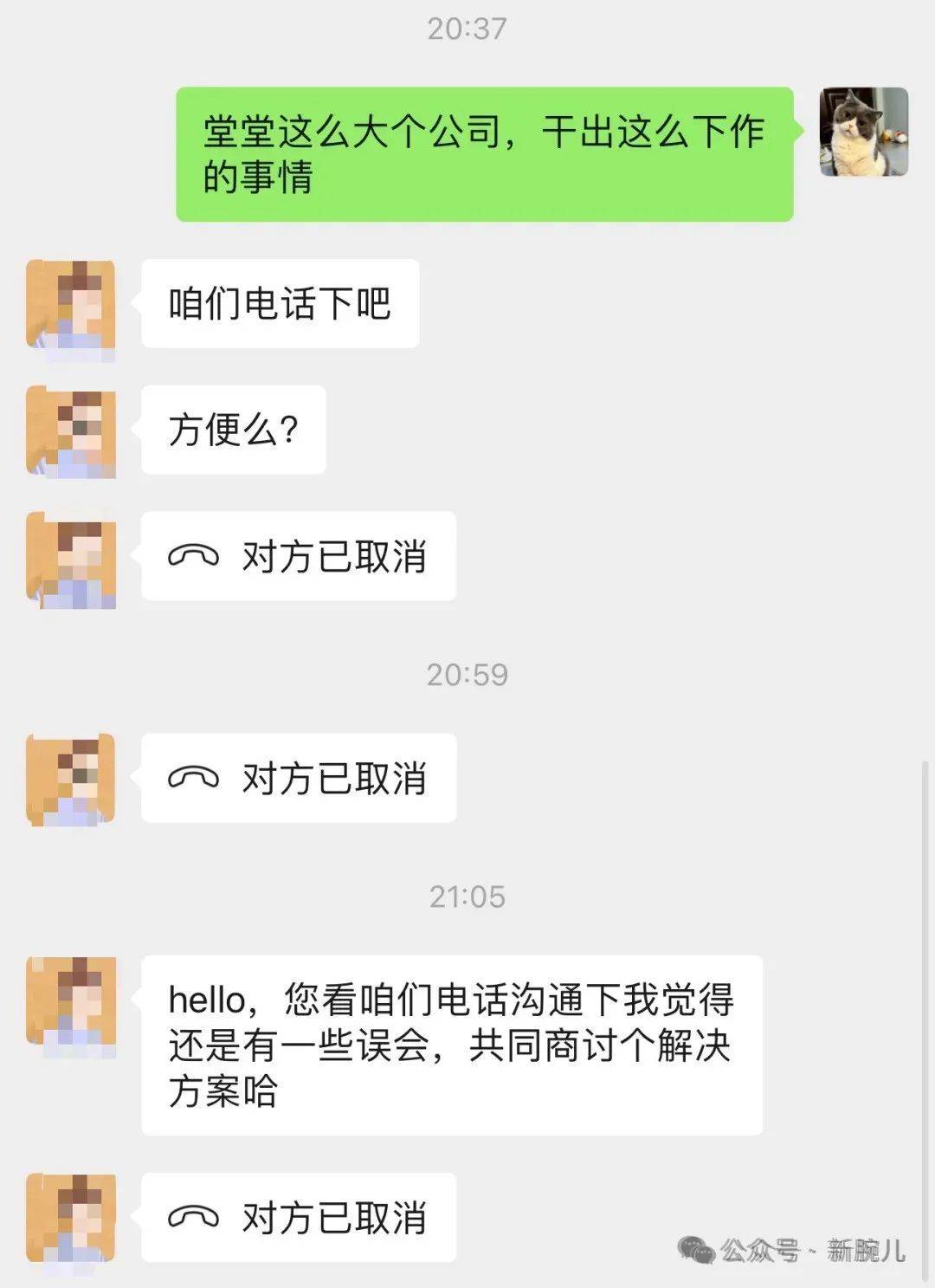The height and width of the screenshot is (1288, 935).
Task: Click the avatar next to the 20:59 call entry
Action: [x=69, y=778]
